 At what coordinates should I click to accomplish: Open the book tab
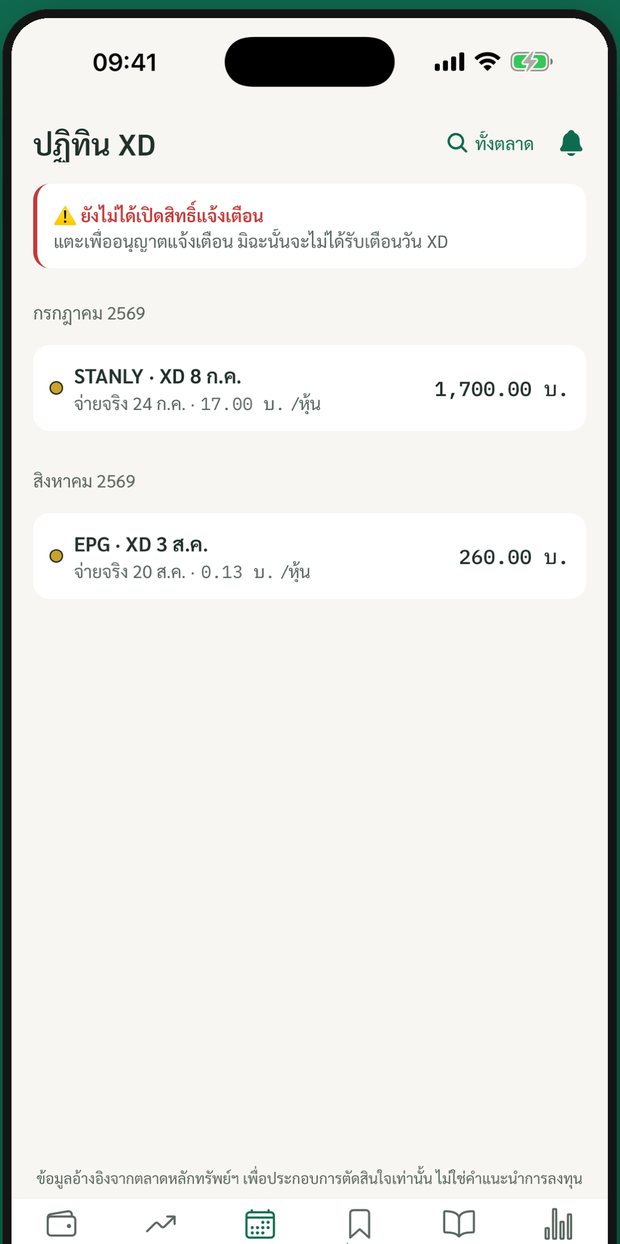459,1224
